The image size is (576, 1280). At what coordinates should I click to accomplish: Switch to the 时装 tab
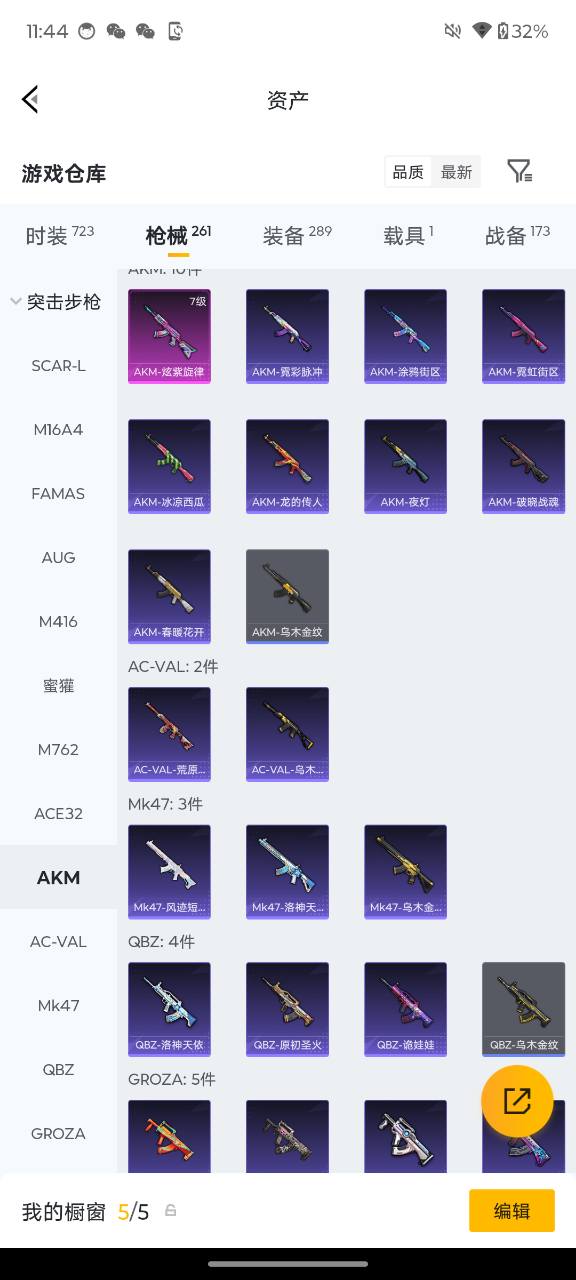tap(59, 235)
